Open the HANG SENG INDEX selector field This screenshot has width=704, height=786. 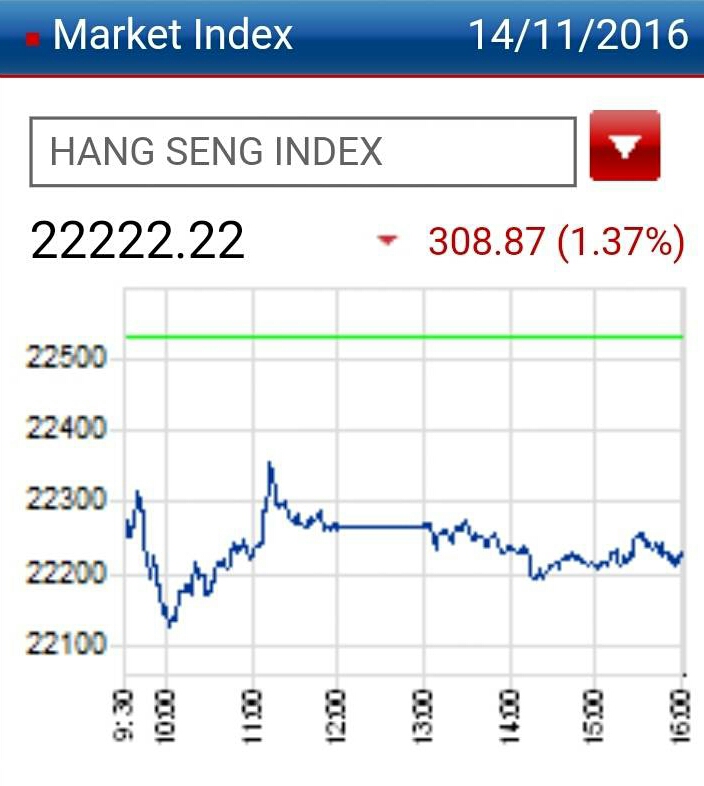tap(303, 152)
